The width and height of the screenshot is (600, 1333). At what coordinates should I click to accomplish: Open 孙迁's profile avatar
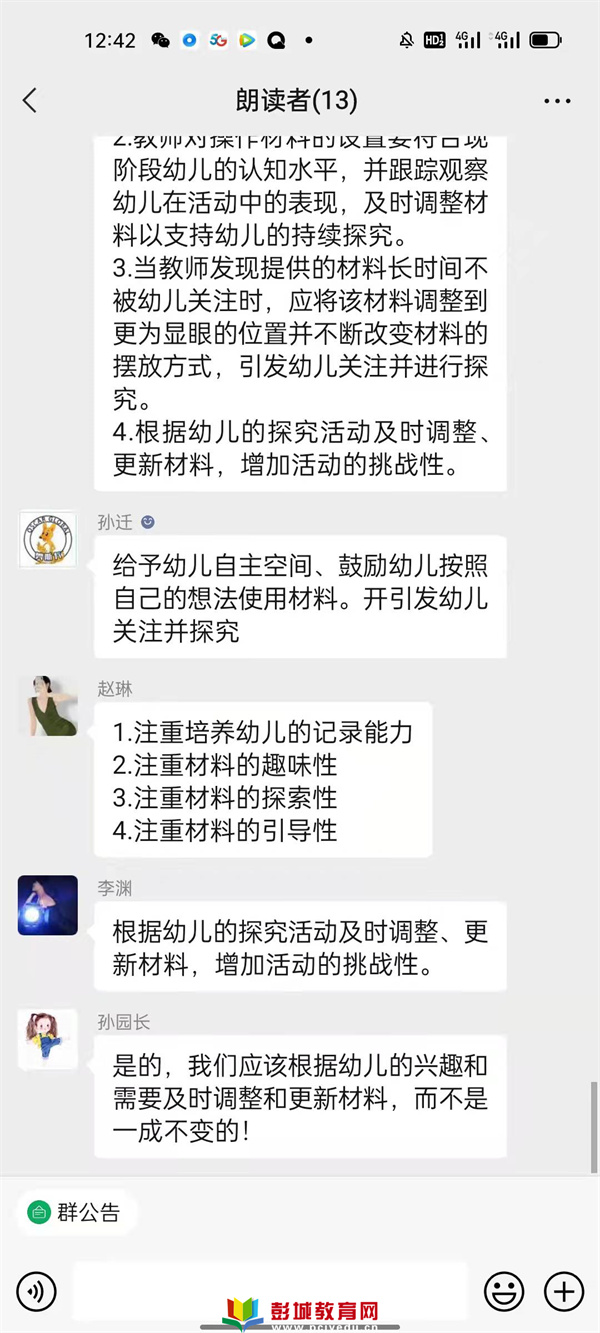48,540
